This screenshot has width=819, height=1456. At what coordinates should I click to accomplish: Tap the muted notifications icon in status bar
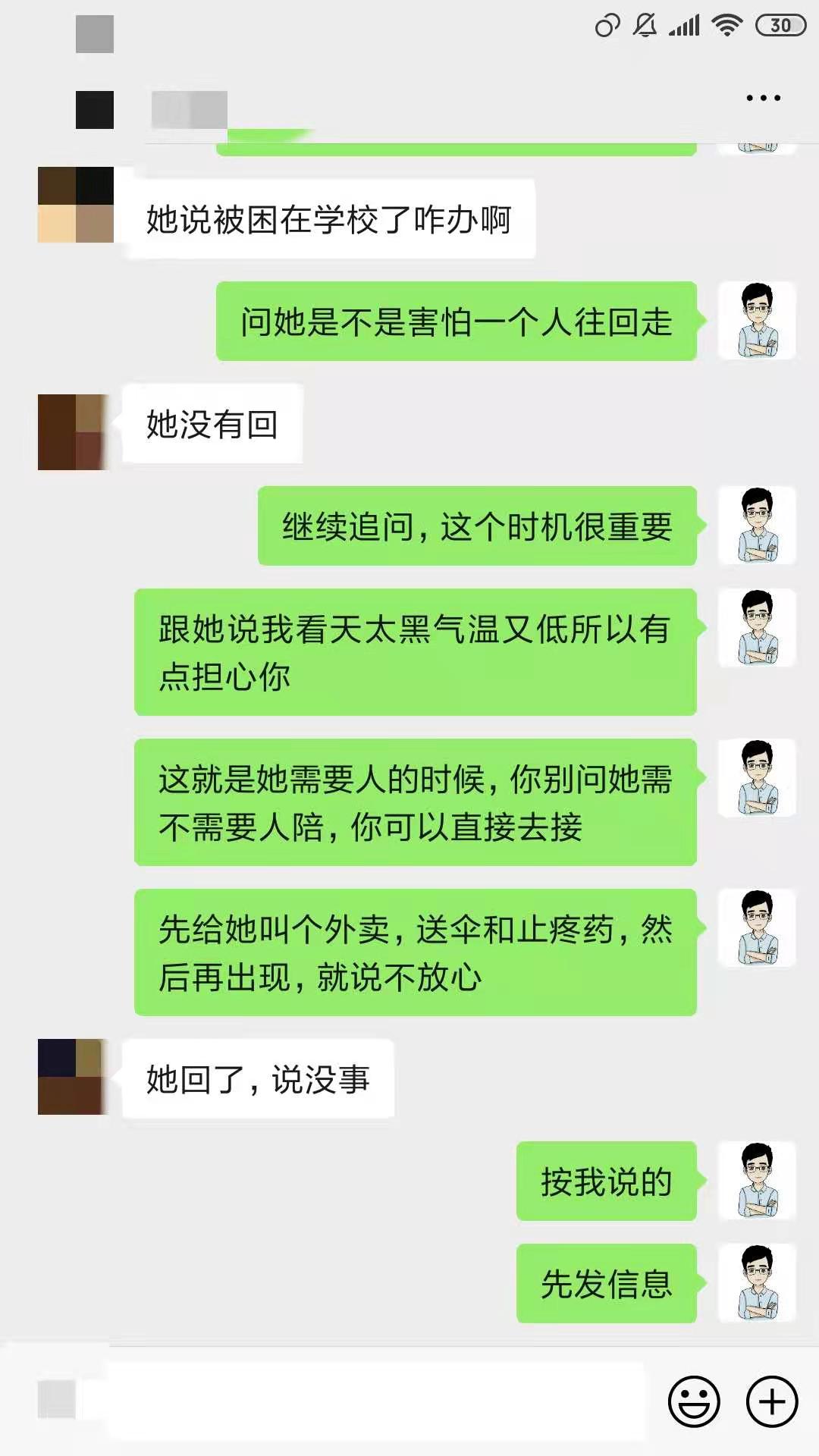click(x=644, y=24)
